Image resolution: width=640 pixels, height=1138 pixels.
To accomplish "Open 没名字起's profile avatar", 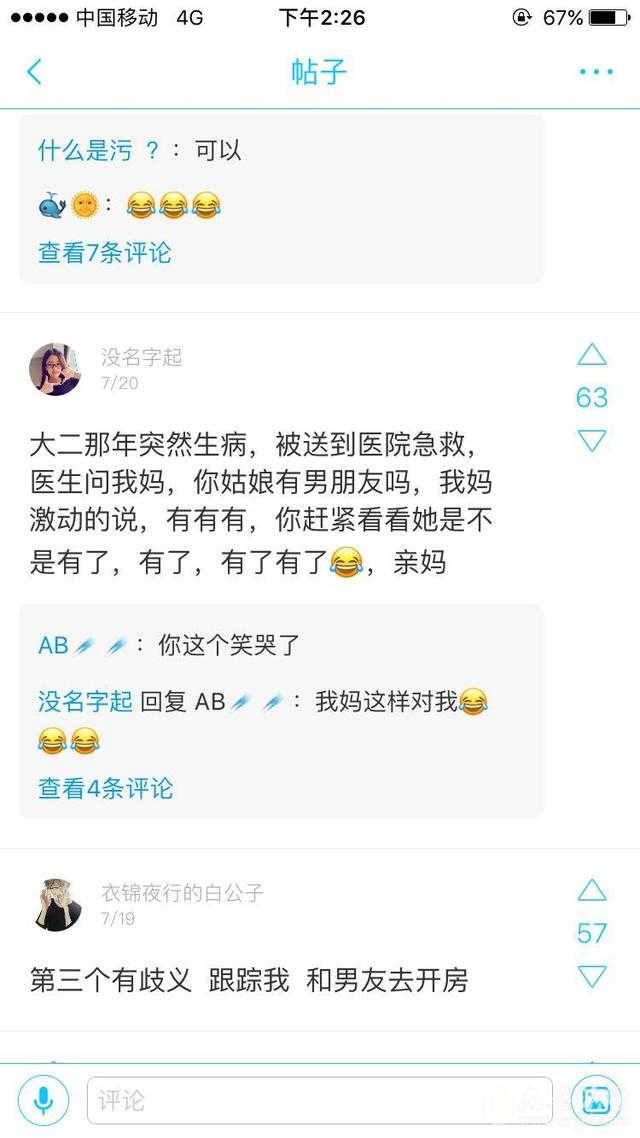I will tap(55, 369).
